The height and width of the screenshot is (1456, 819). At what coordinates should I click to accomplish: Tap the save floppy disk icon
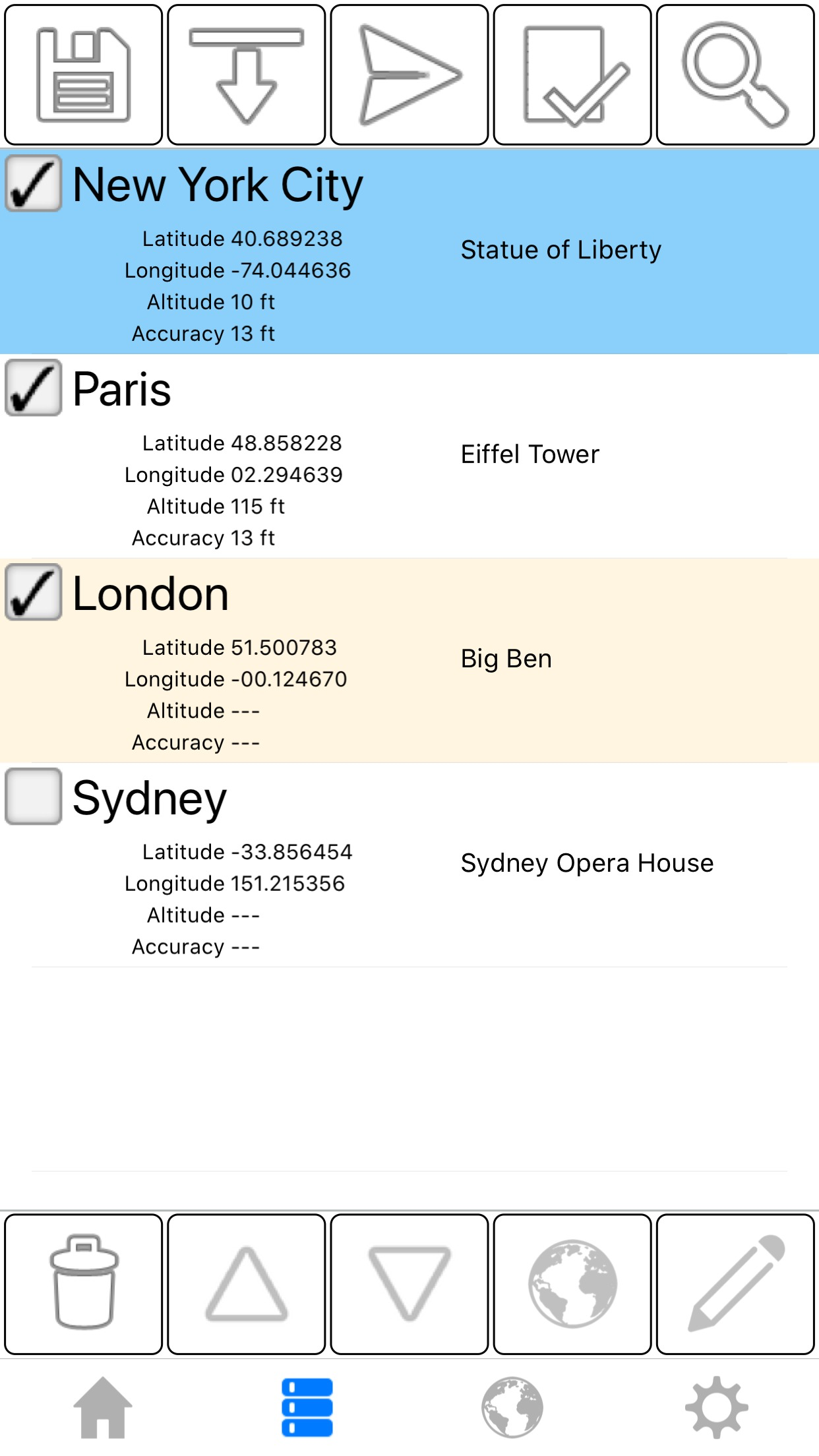coord(83,75)
